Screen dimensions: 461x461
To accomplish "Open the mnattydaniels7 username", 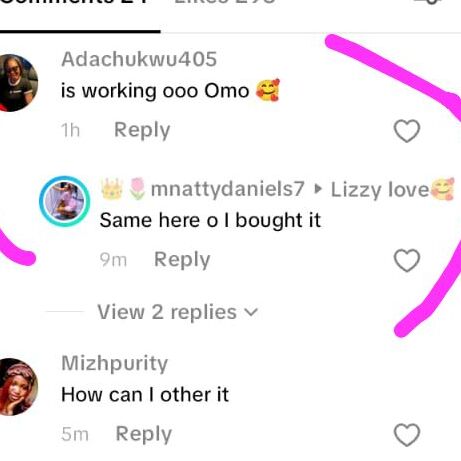I will [x=228, y=189].
